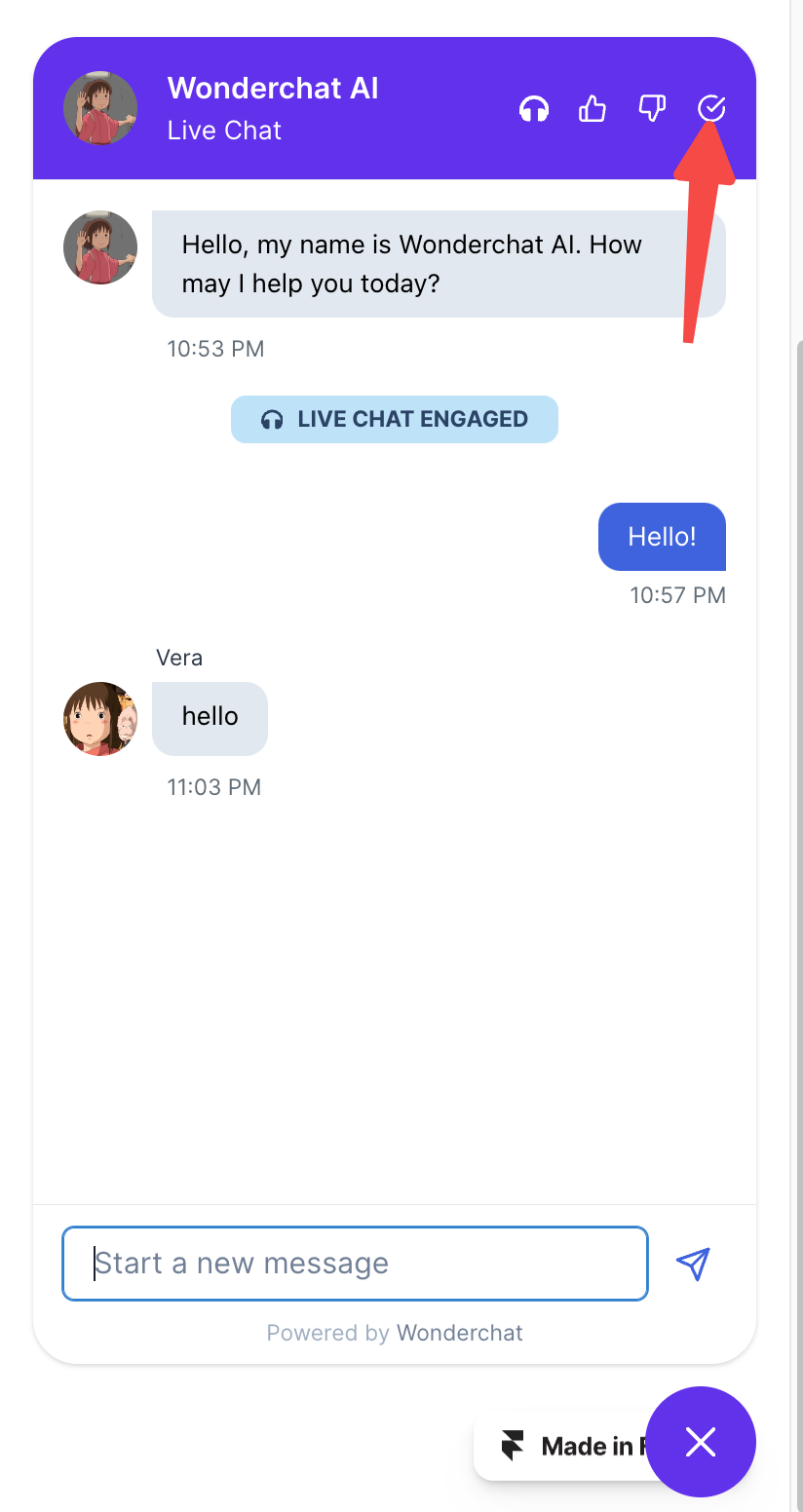Mark the chat as resolved
This screenshot has height=1512, width=803.
(712, 108)
